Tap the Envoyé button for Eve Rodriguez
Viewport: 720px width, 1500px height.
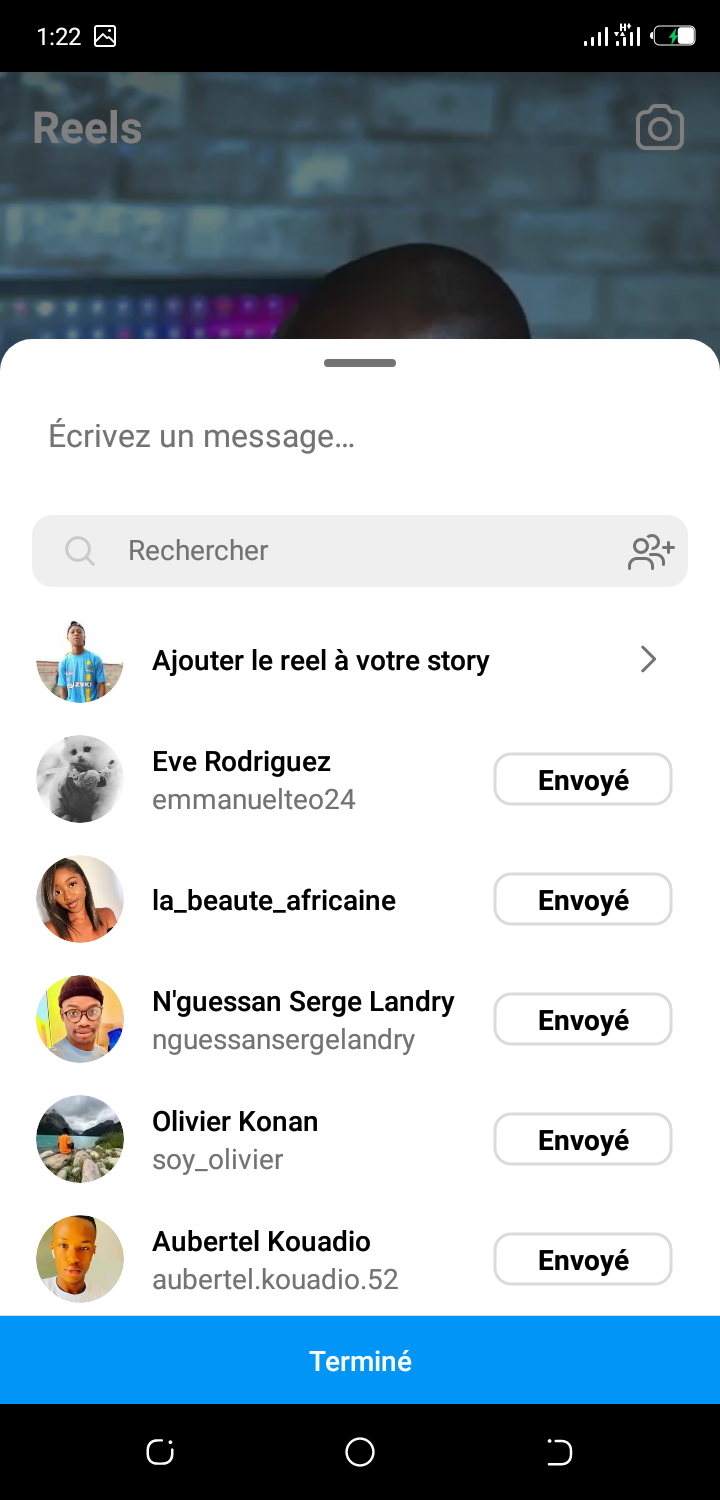coord(582,780)
